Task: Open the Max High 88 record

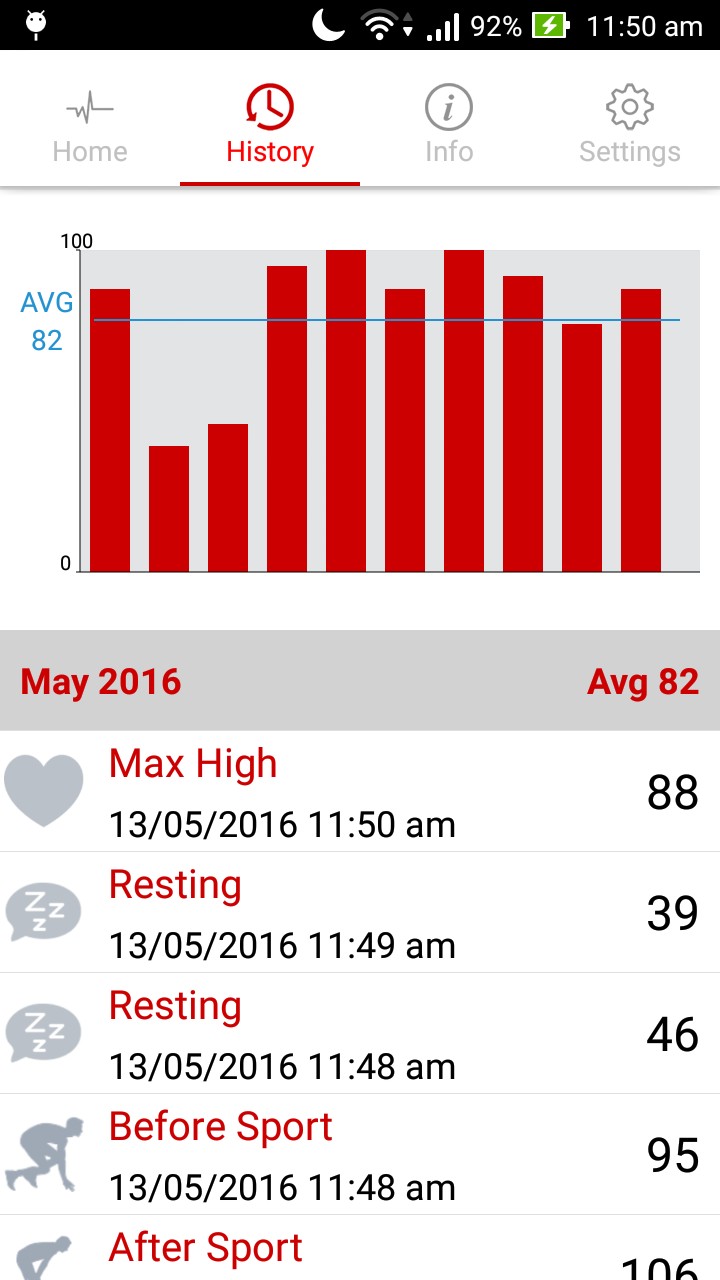Action: [x=360, y=792]
